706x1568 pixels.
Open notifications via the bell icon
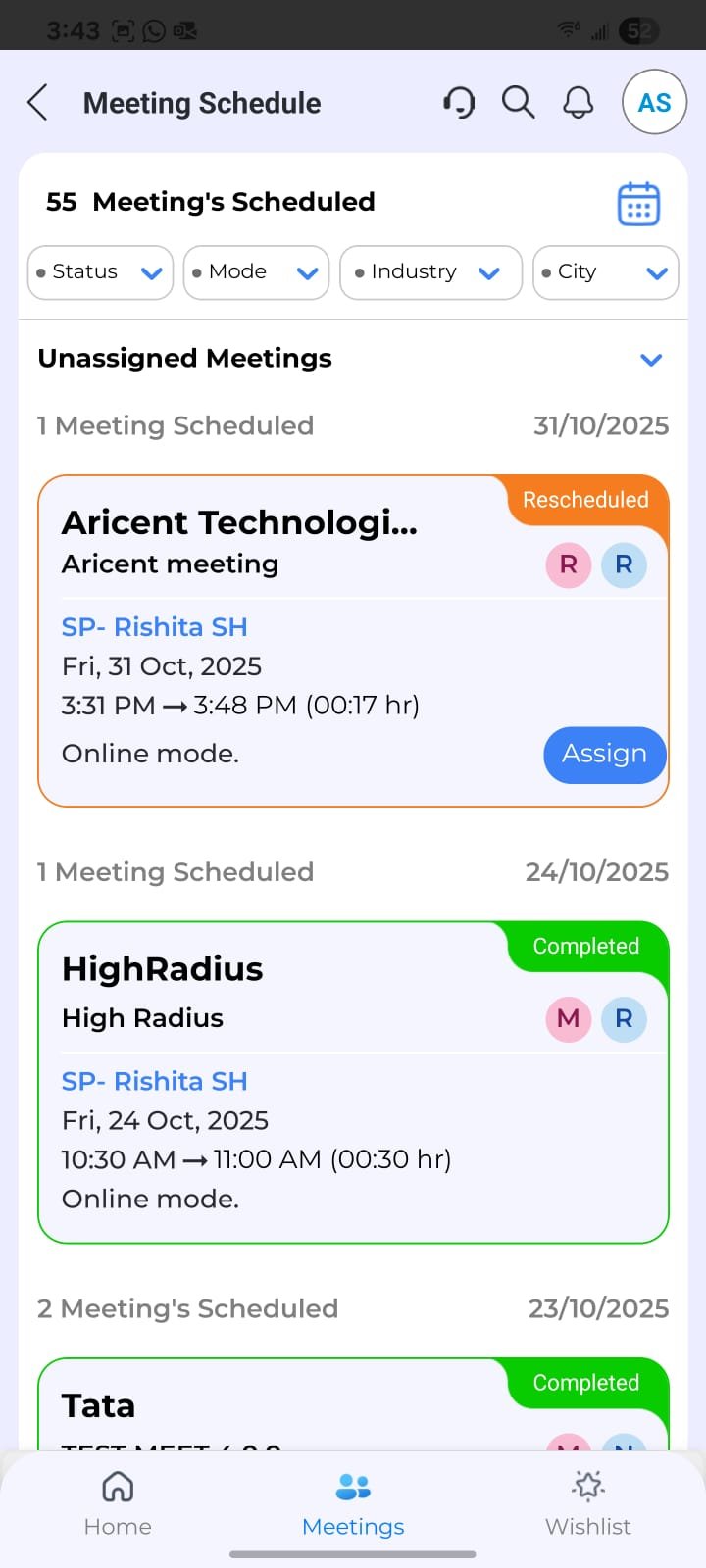pos(578,101)
